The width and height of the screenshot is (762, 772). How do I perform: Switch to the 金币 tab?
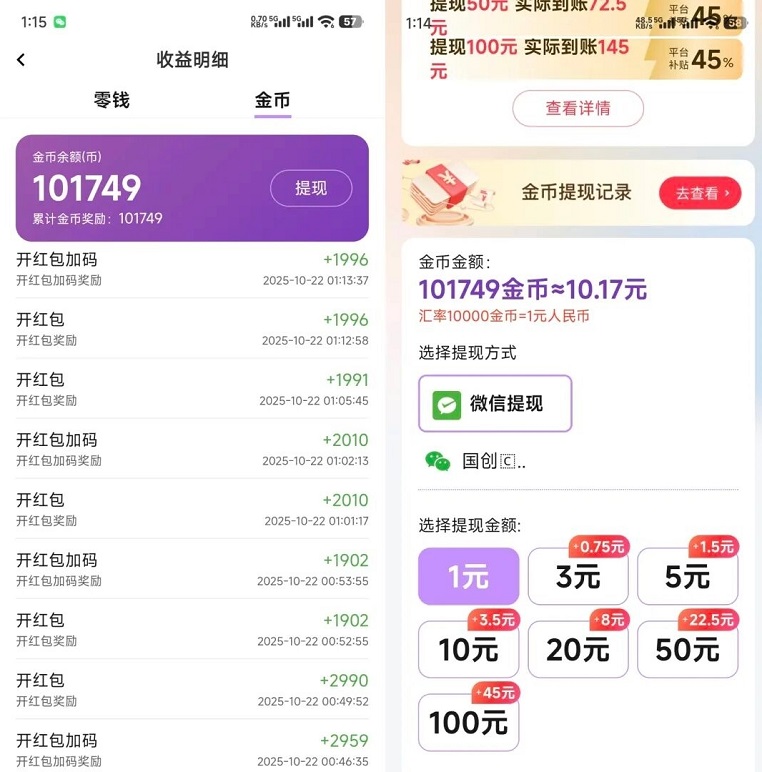point(273,100)
